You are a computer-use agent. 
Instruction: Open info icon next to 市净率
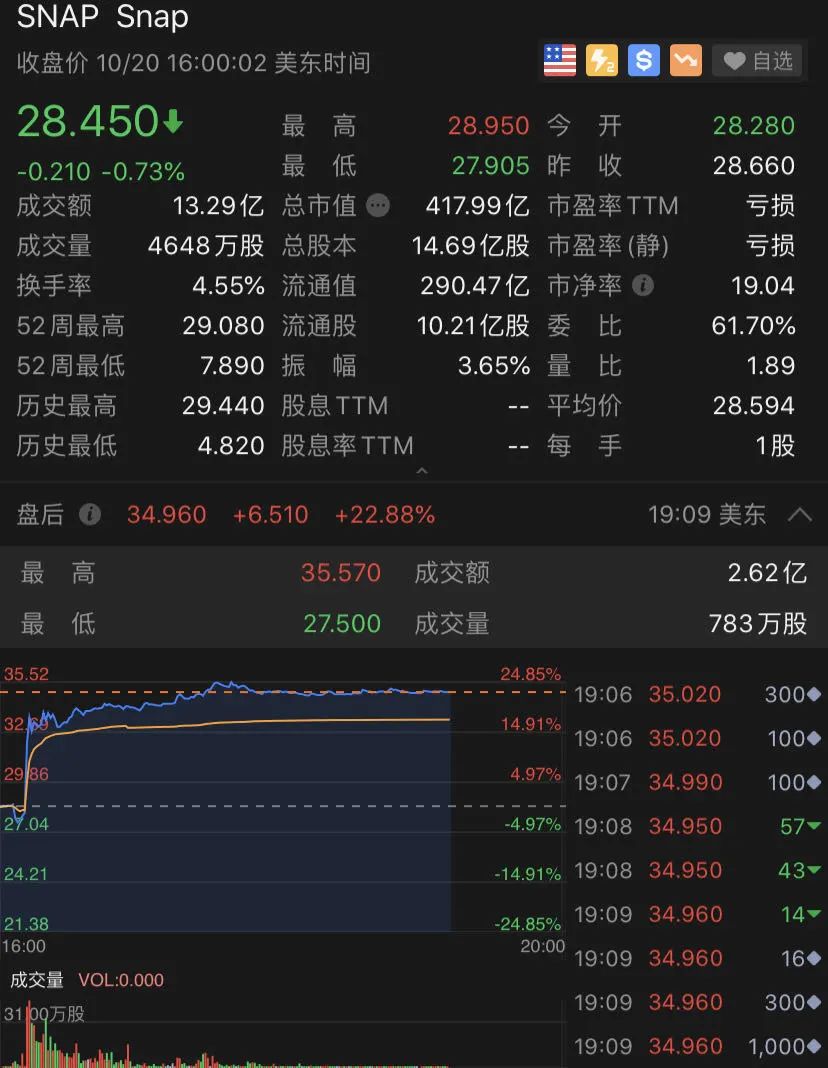coord(643,286)
